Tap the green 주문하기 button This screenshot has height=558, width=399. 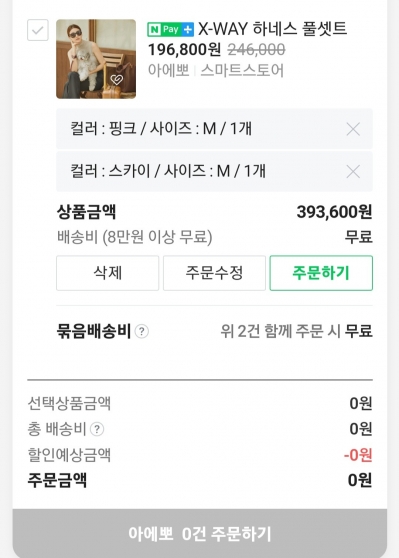(321, 273)
